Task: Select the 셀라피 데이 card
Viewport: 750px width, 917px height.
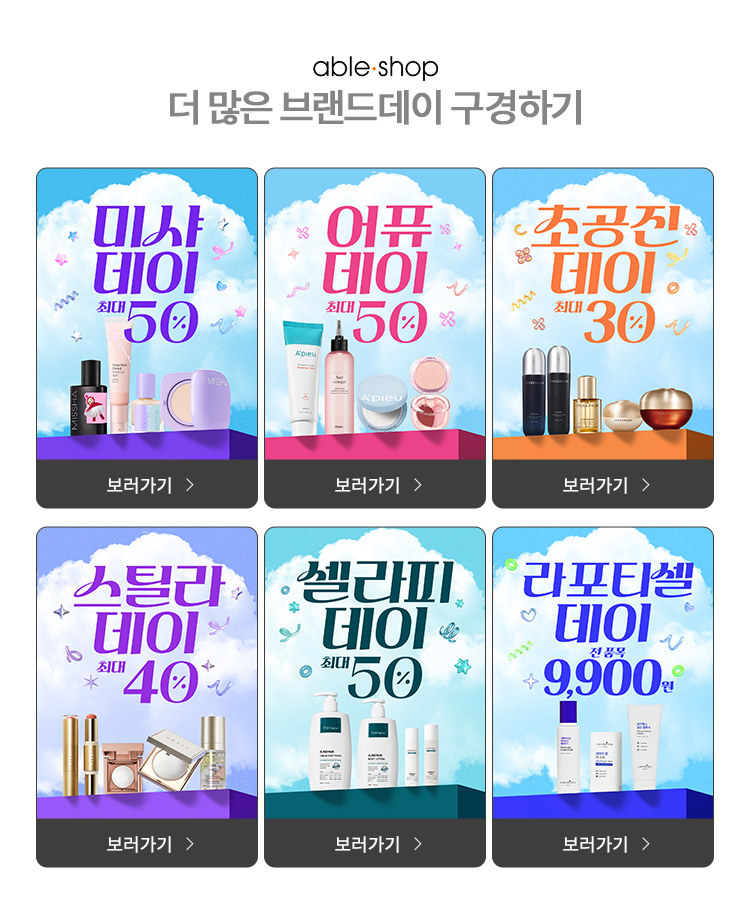Action: click(x=375, y=844)
